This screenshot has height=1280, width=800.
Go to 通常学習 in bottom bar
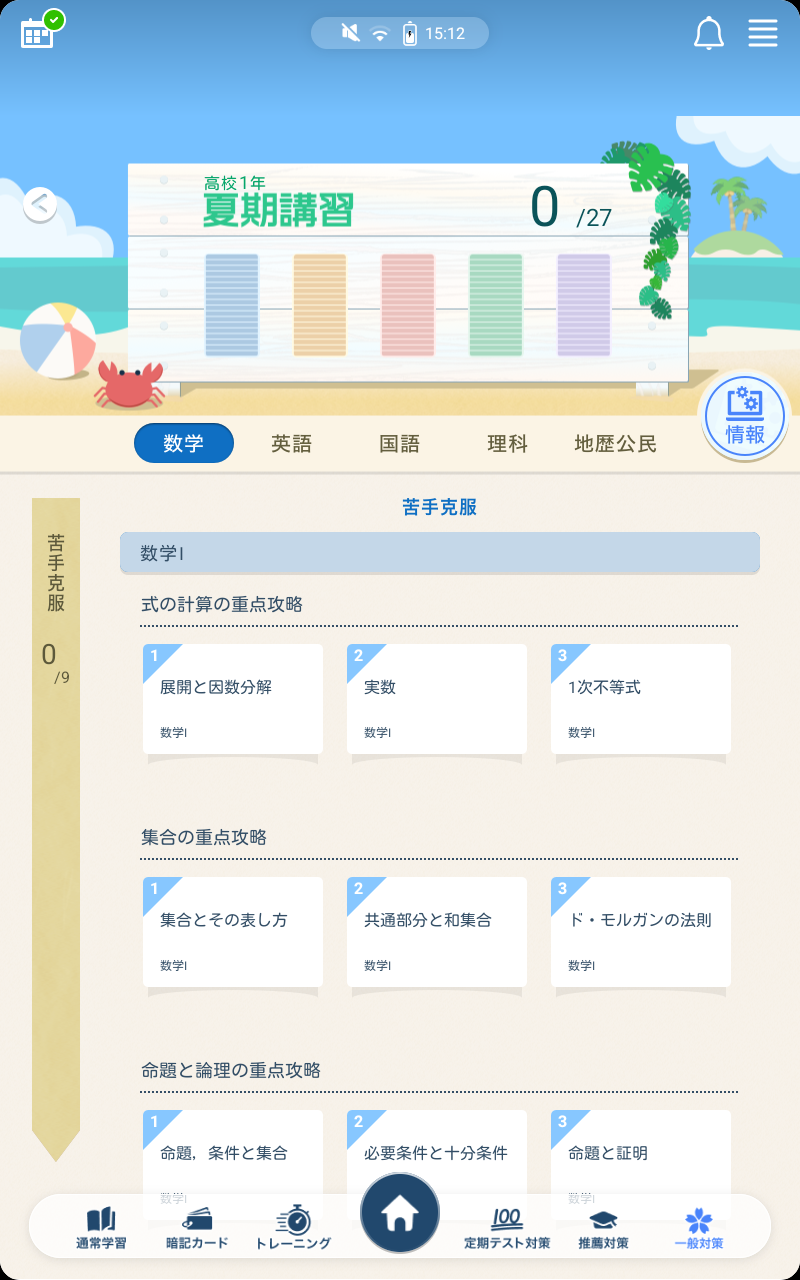click(101, 1228)
